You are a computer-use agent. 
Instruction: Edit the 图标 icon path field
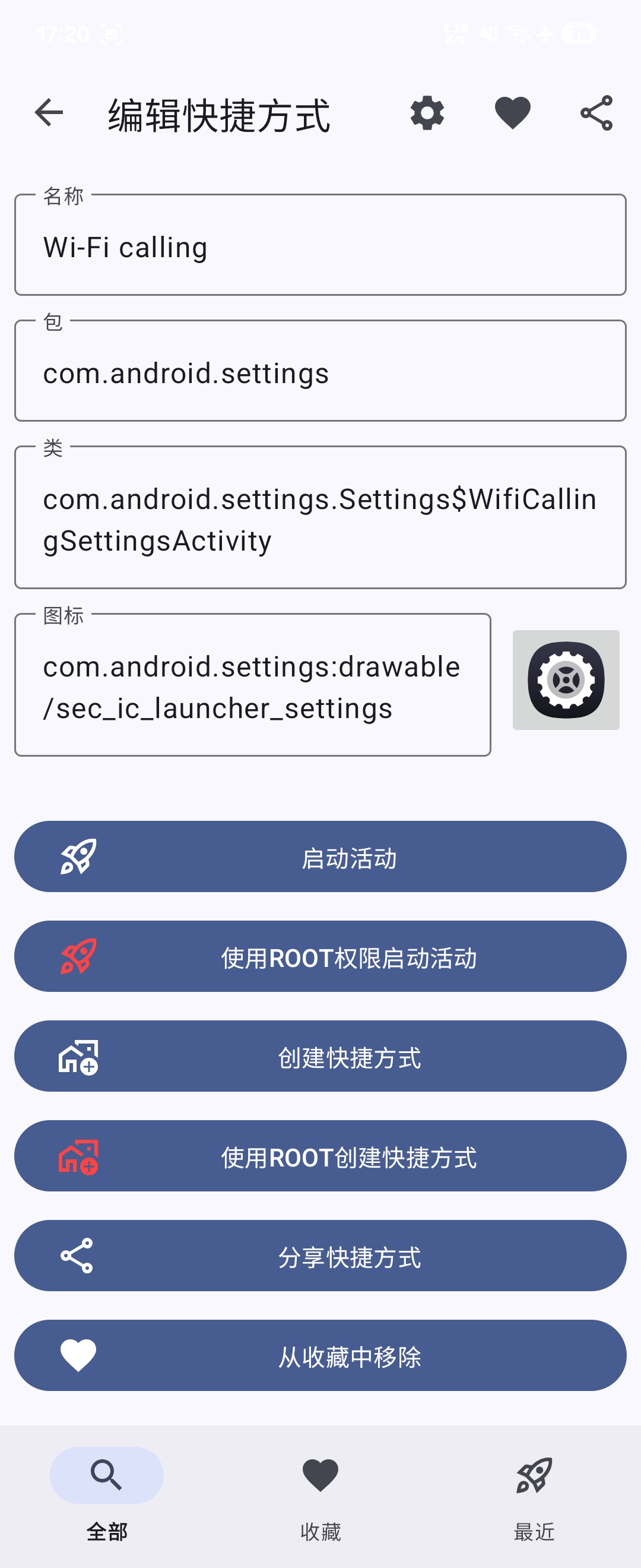(x=252, y=687)
